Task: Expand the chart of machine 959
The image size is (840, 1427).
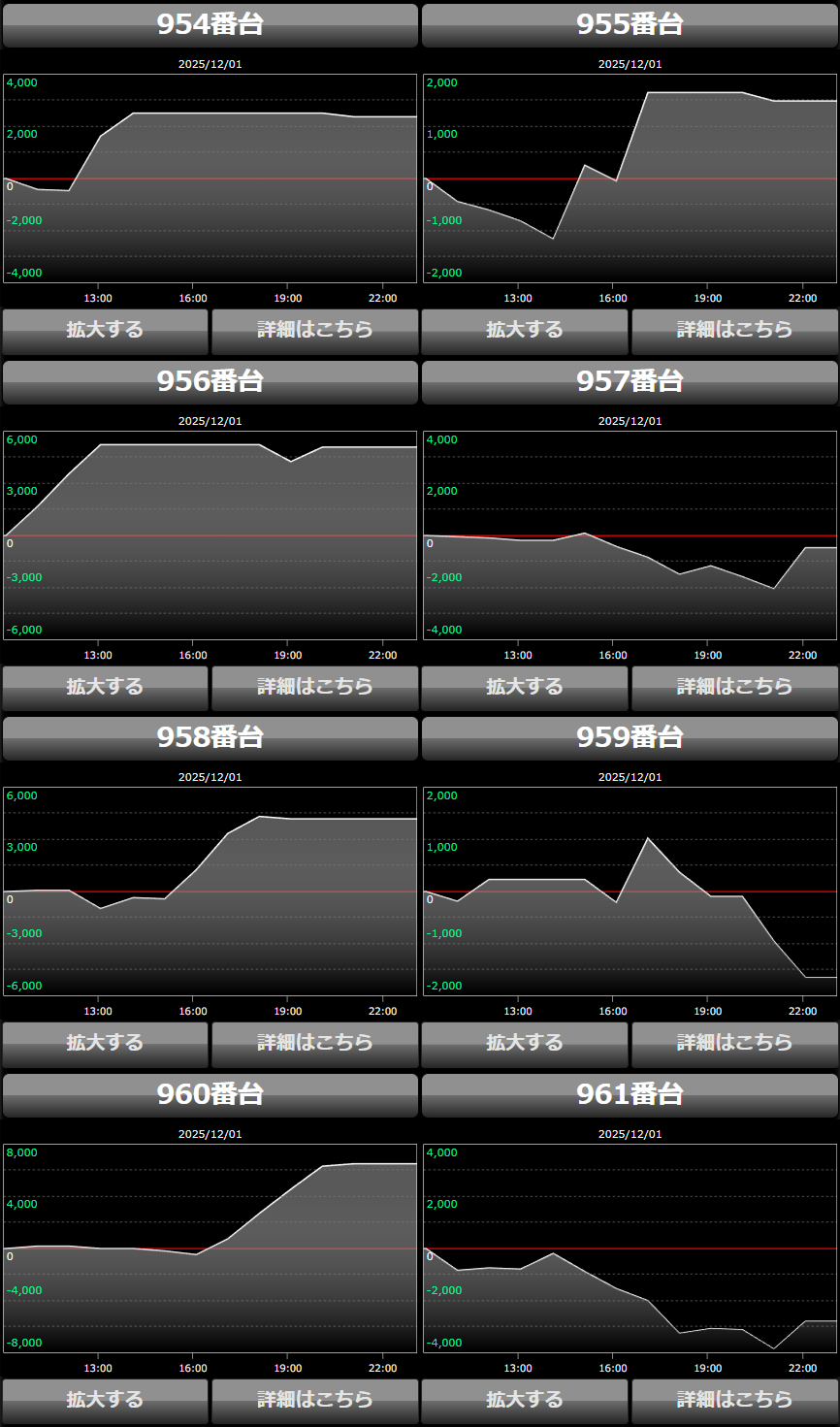Action: click(525, 1044)
